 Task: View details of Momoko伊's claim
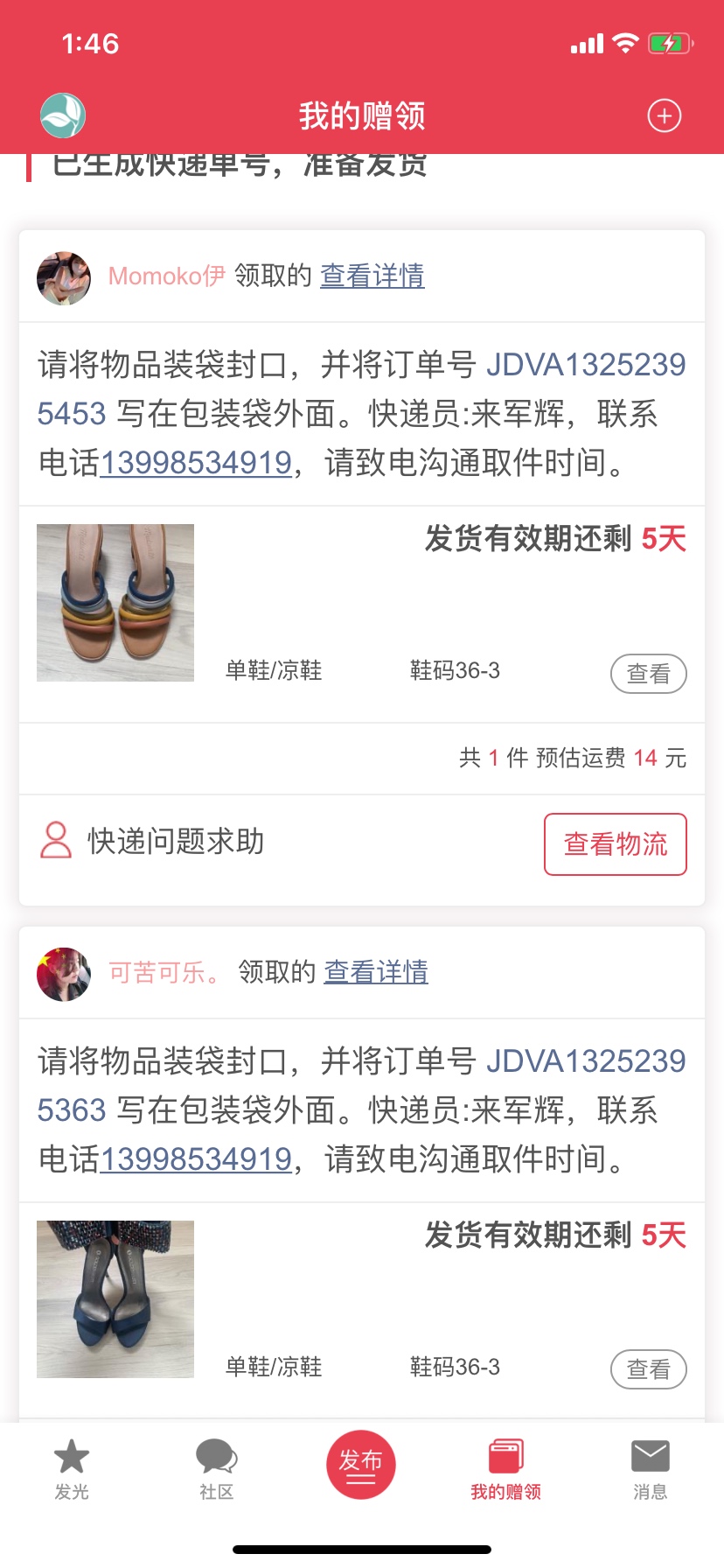[x=372, y=276]
